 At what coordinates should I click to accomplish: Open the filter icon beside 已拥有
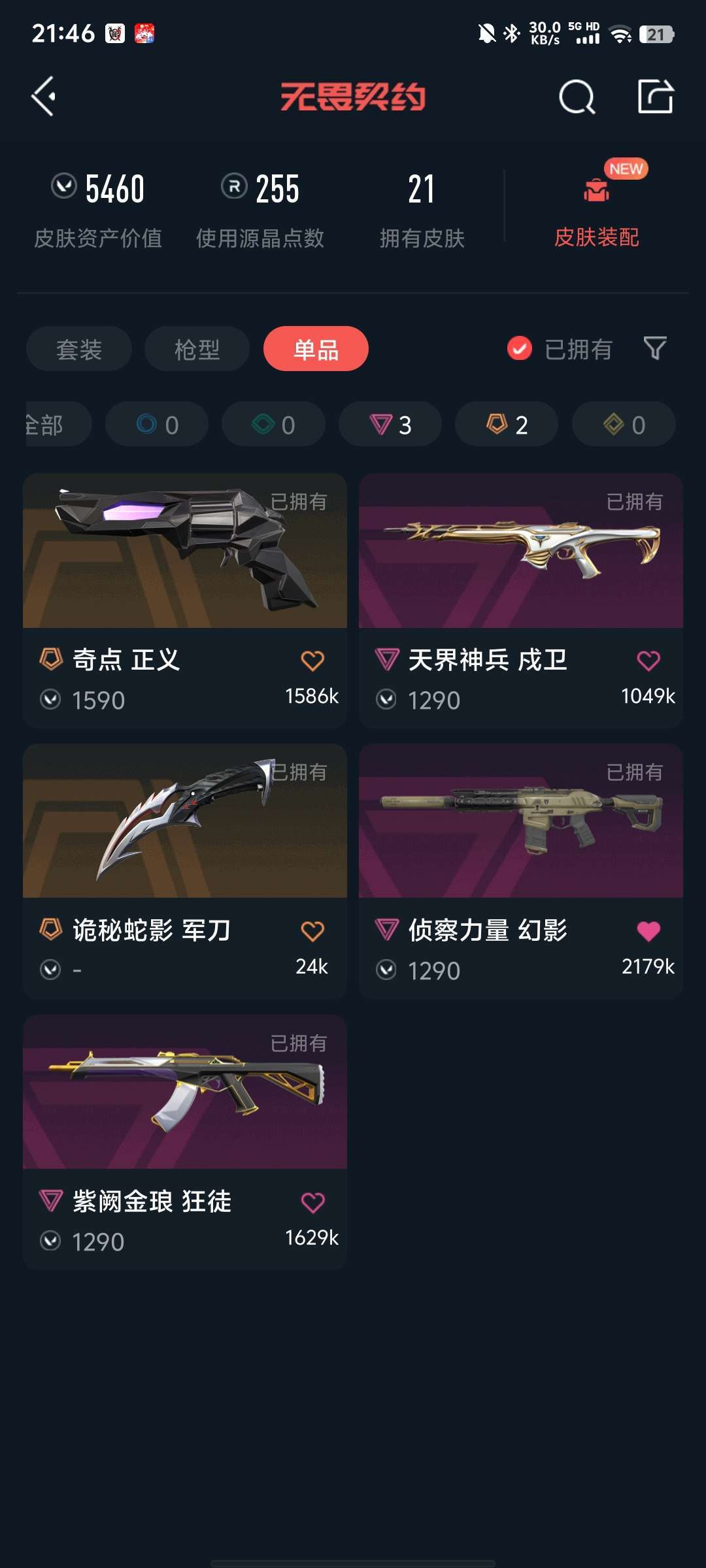tap(656, 350)
